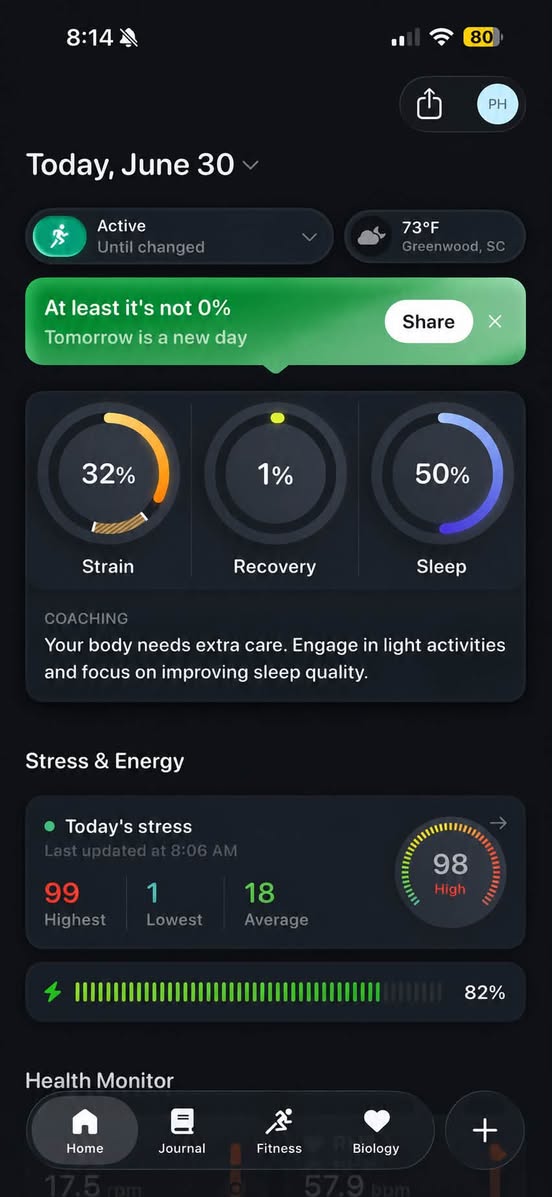Screen dimensions: 552x1197
Task: Open the Sleep 50% ring
Action: click(442, 489)
